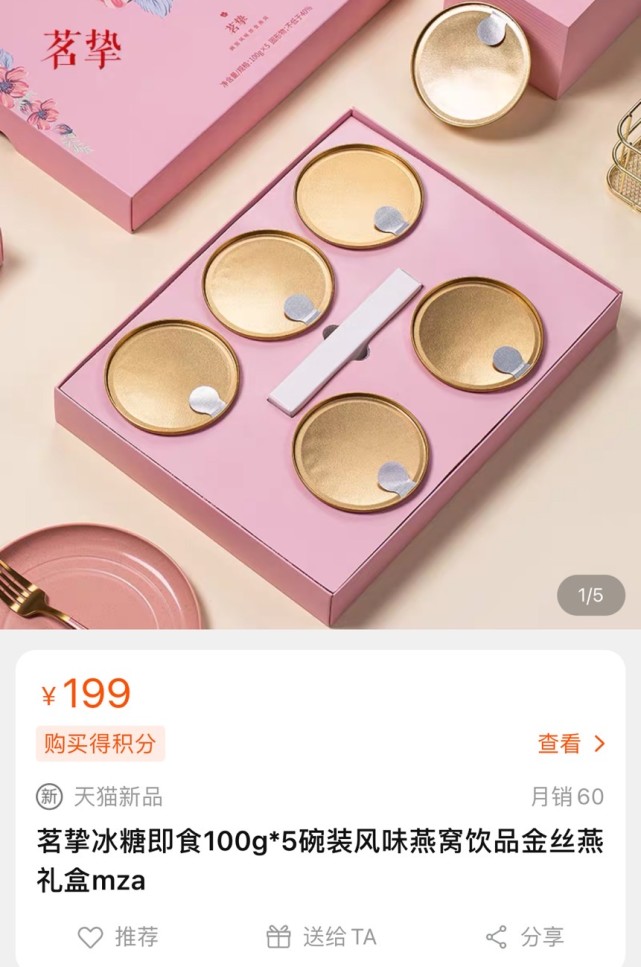Tap 查看 next to 购买得积分
This screenshot has width=641, height=967.
click(571, 744)
